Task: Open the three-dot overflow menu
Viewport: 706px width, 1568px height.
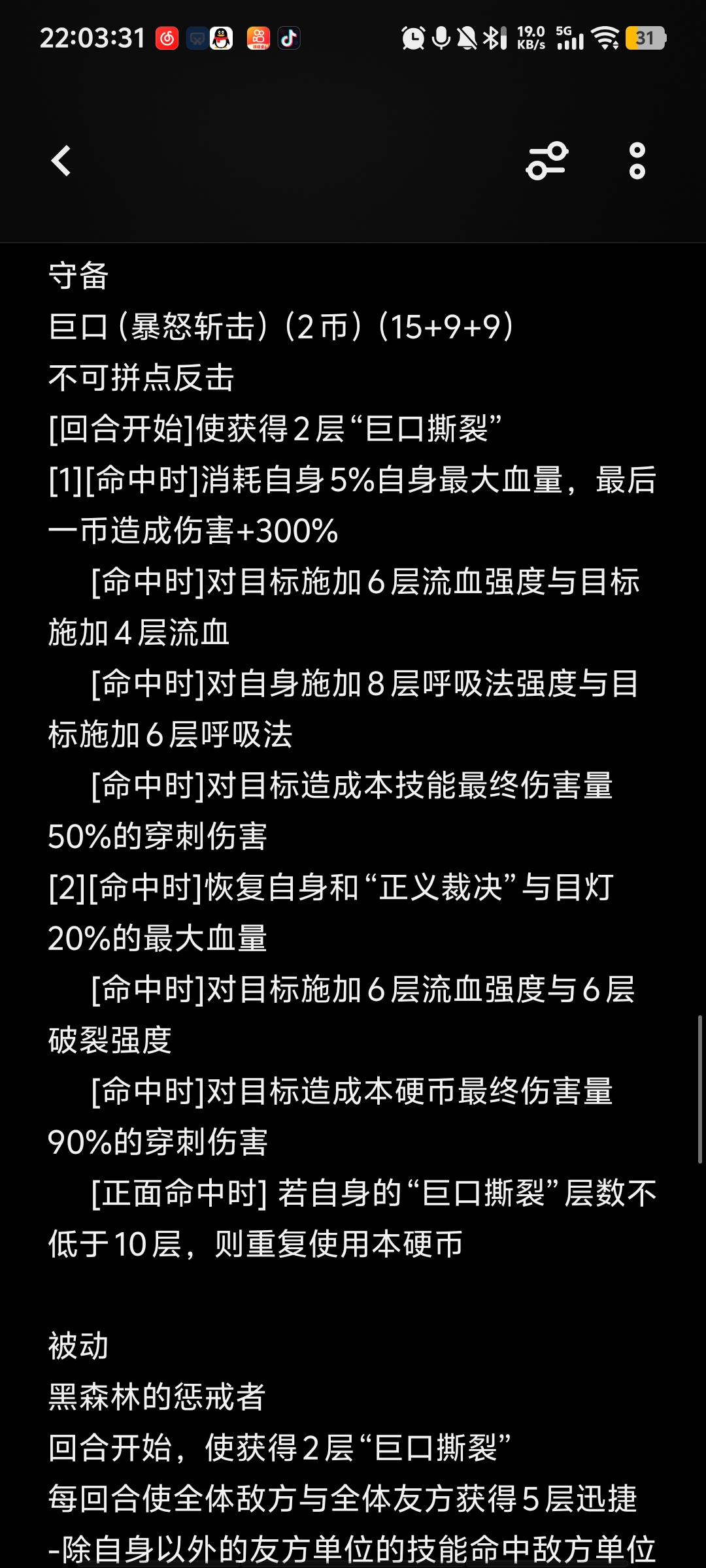Action: (637, 161)
